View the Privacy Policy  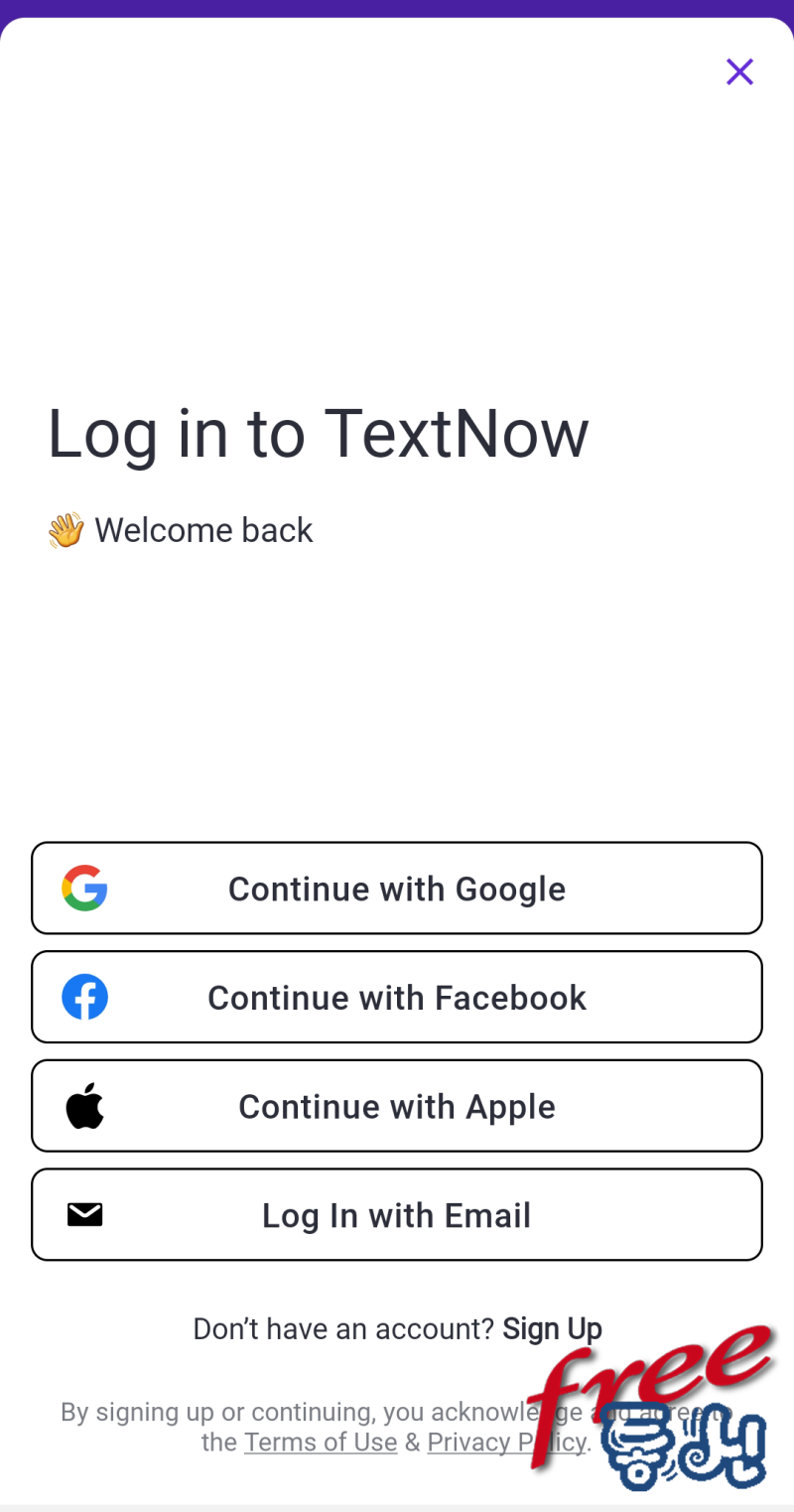(507, 1442)
